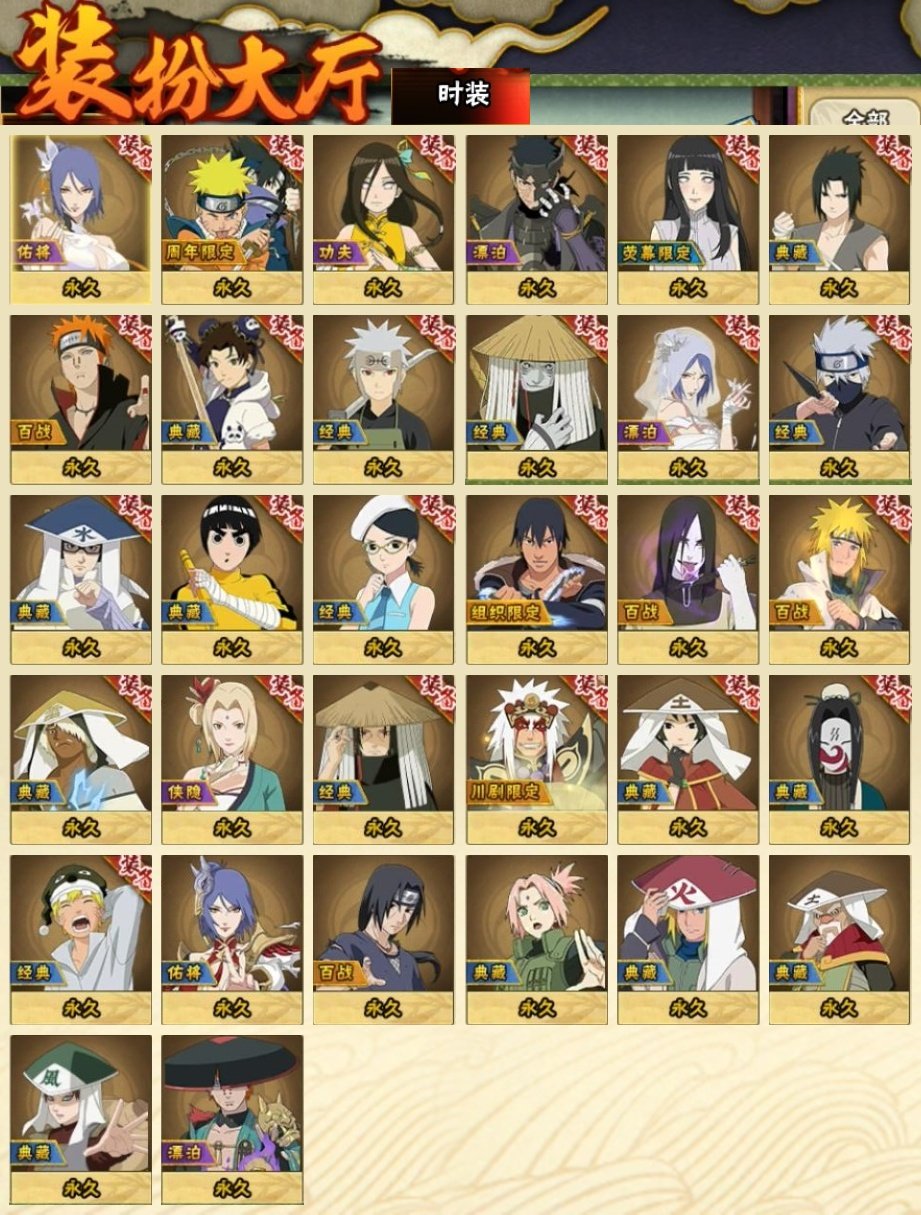Choose the 典藏 Rock Lee costume
The image size is (921, 1215).
click(232, 578)
